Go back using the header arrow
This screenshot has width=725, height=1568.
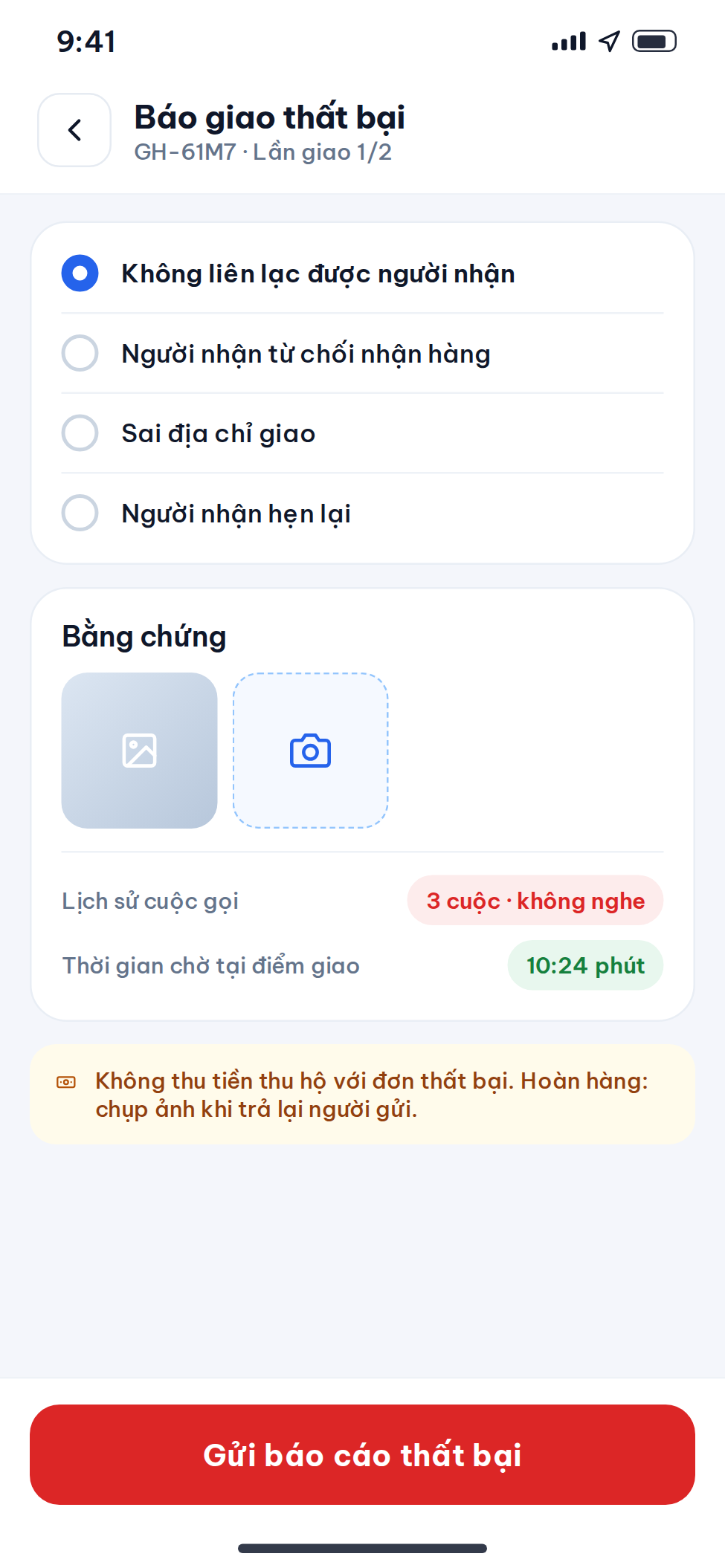point(74,130)
